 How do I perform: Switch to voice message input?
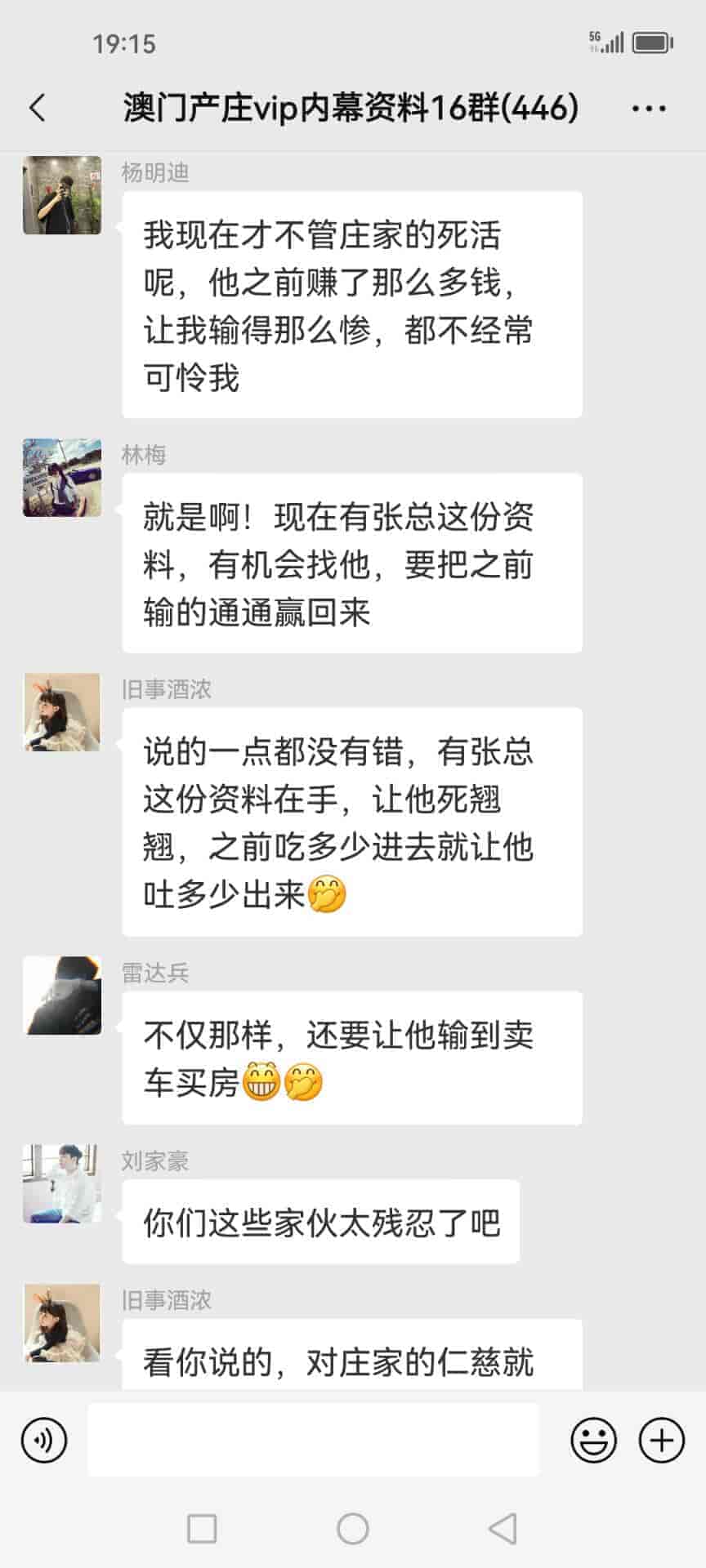click(44, 1440)
